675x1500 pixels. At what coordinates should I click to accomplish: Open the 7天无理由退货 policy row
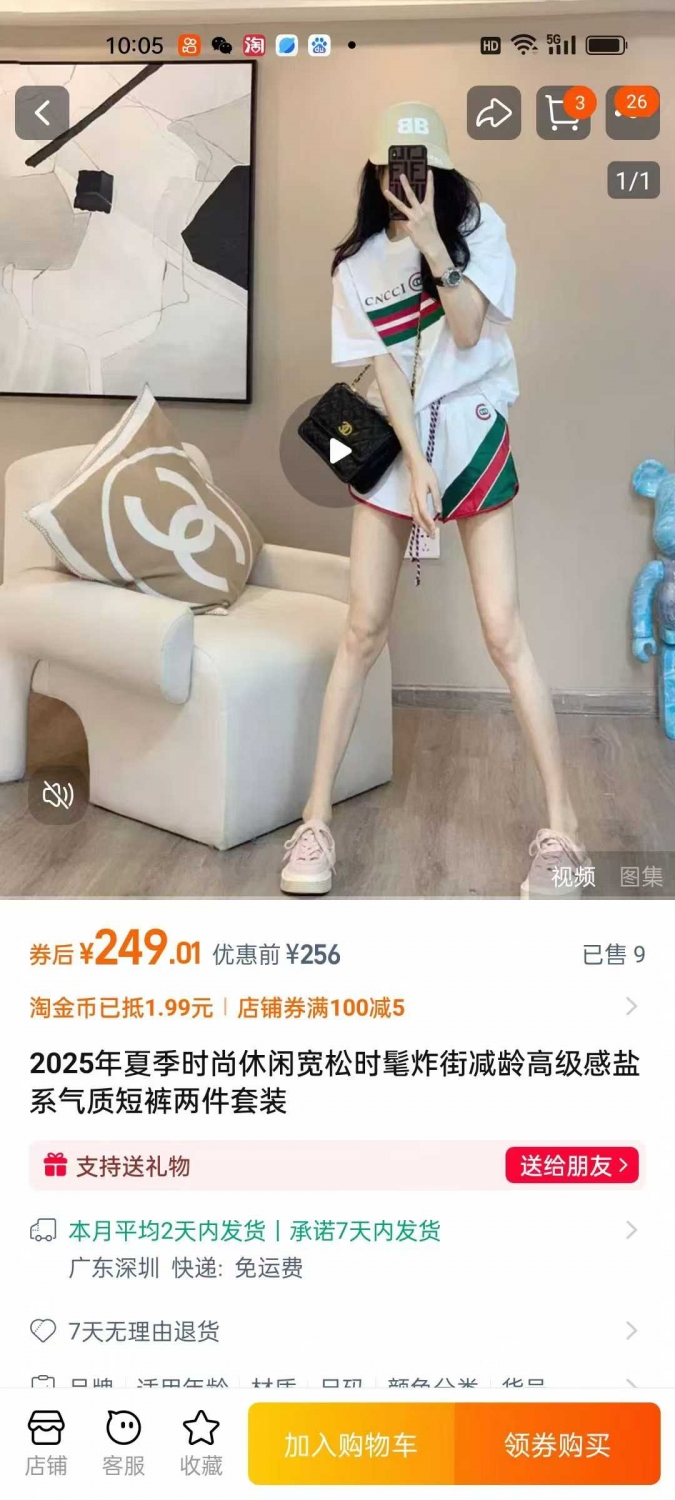click(337, 1331)
